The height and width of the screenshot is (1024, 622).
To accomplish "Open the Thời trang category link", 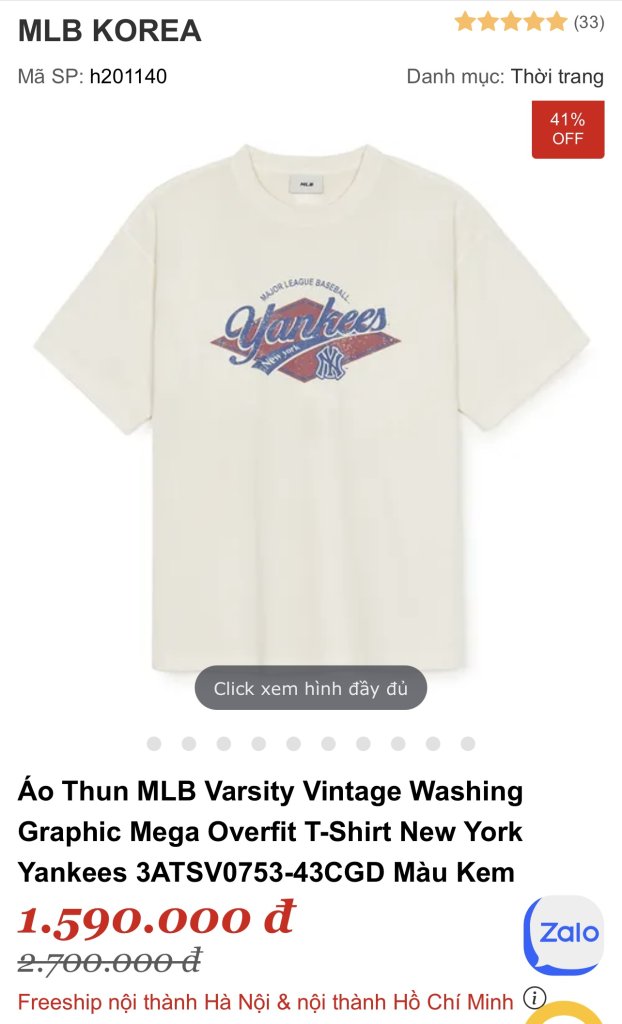I will [557, 76].
